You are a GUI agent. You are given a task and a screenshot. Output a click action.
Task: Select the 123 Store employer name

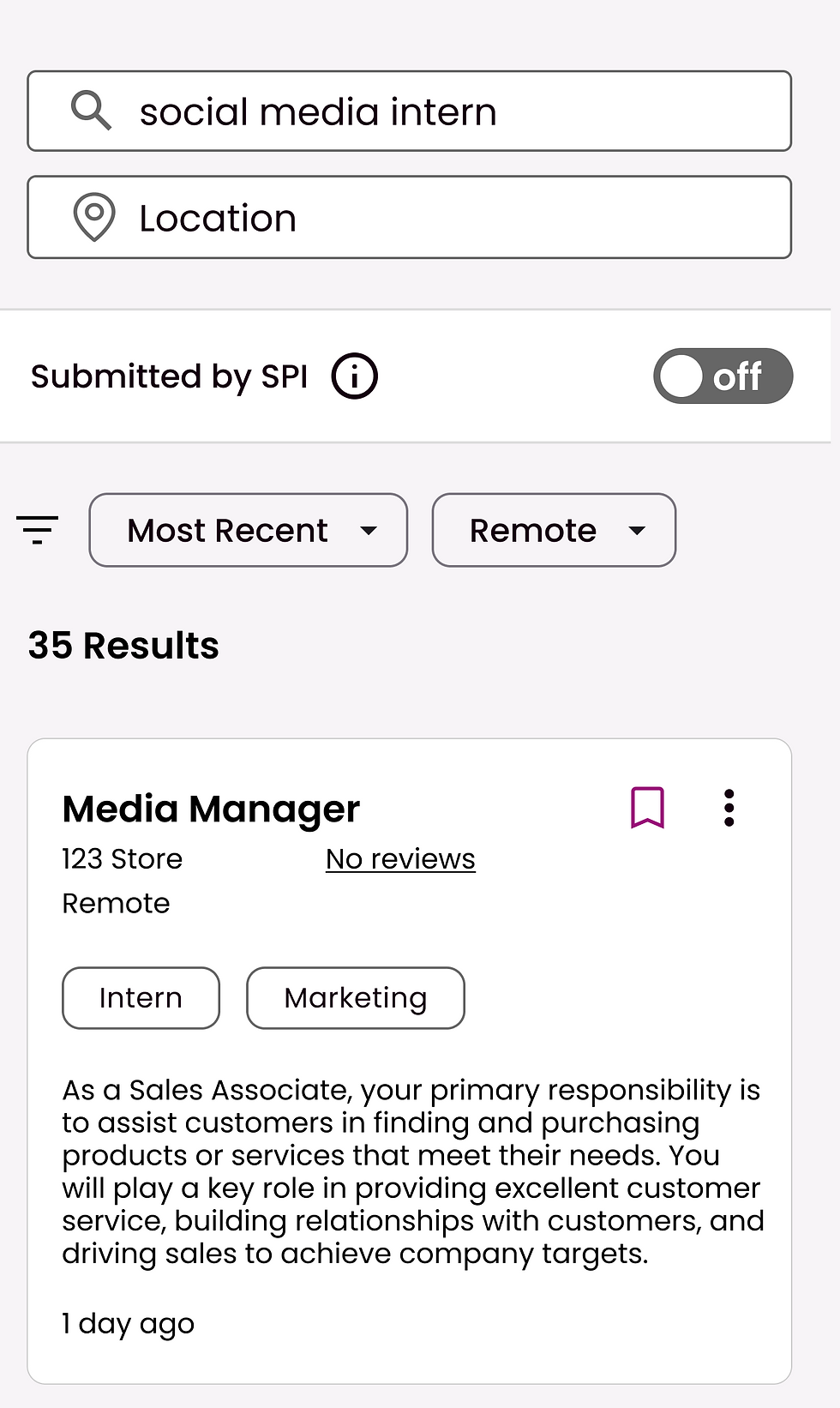point(122,858)
